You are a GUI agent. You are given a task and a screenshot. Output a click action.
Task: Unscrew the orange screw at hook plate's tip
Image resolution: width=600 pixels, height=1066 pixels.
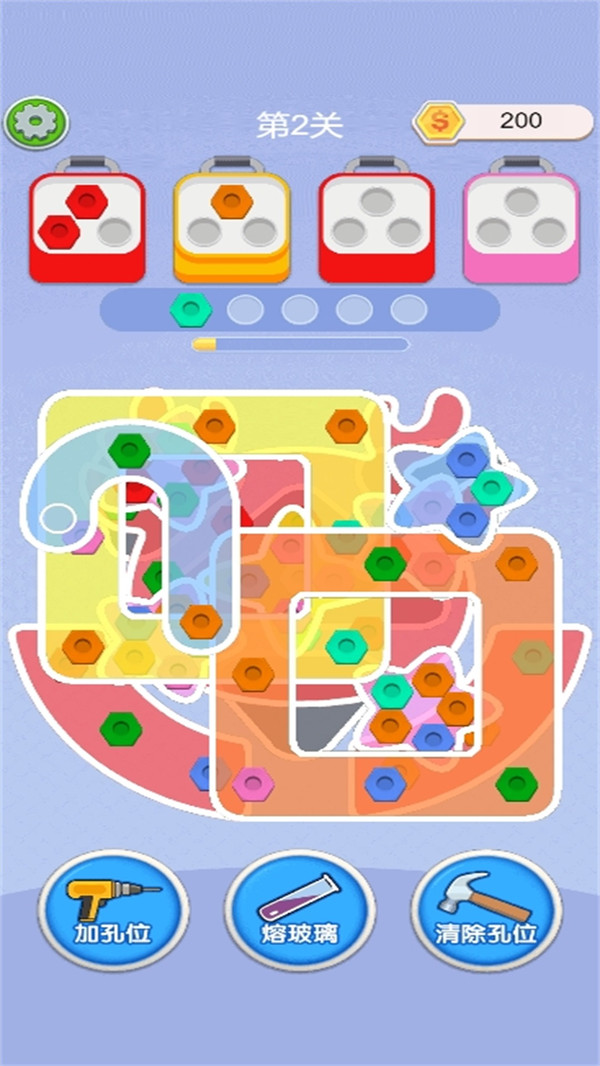pos(201,622)
